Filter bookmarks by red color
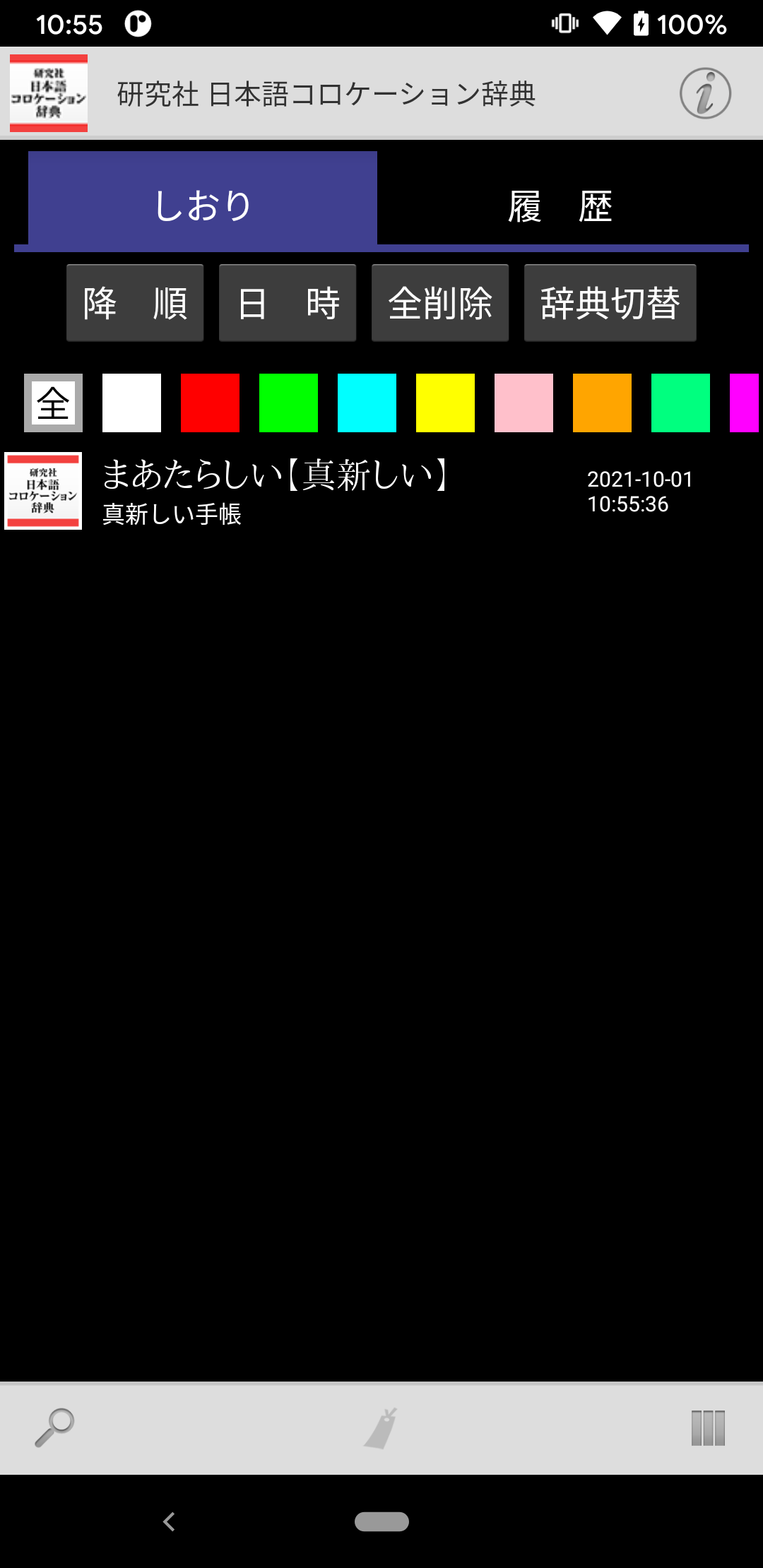 (210, 403)
